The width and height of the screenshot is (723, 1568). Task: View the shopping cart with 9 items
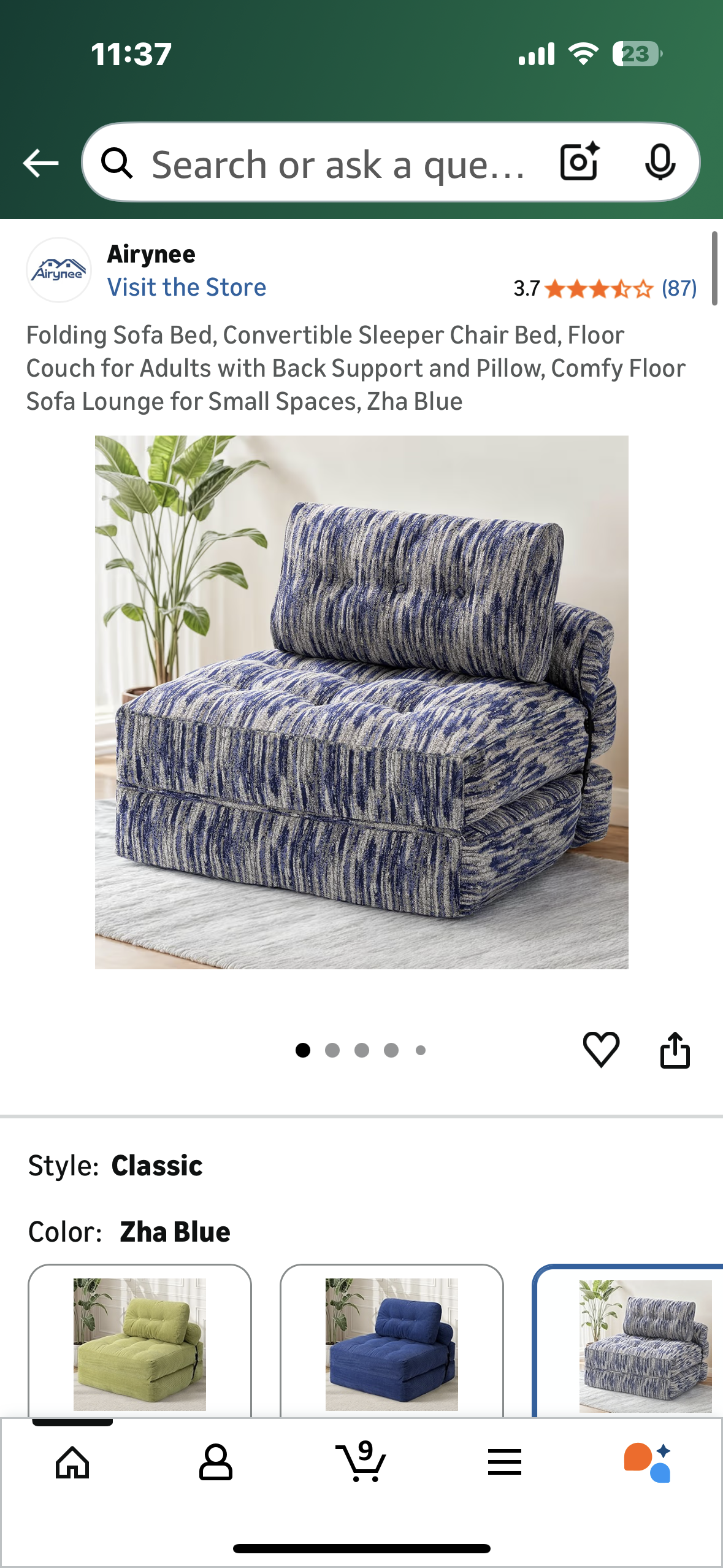coord(361,1462)
